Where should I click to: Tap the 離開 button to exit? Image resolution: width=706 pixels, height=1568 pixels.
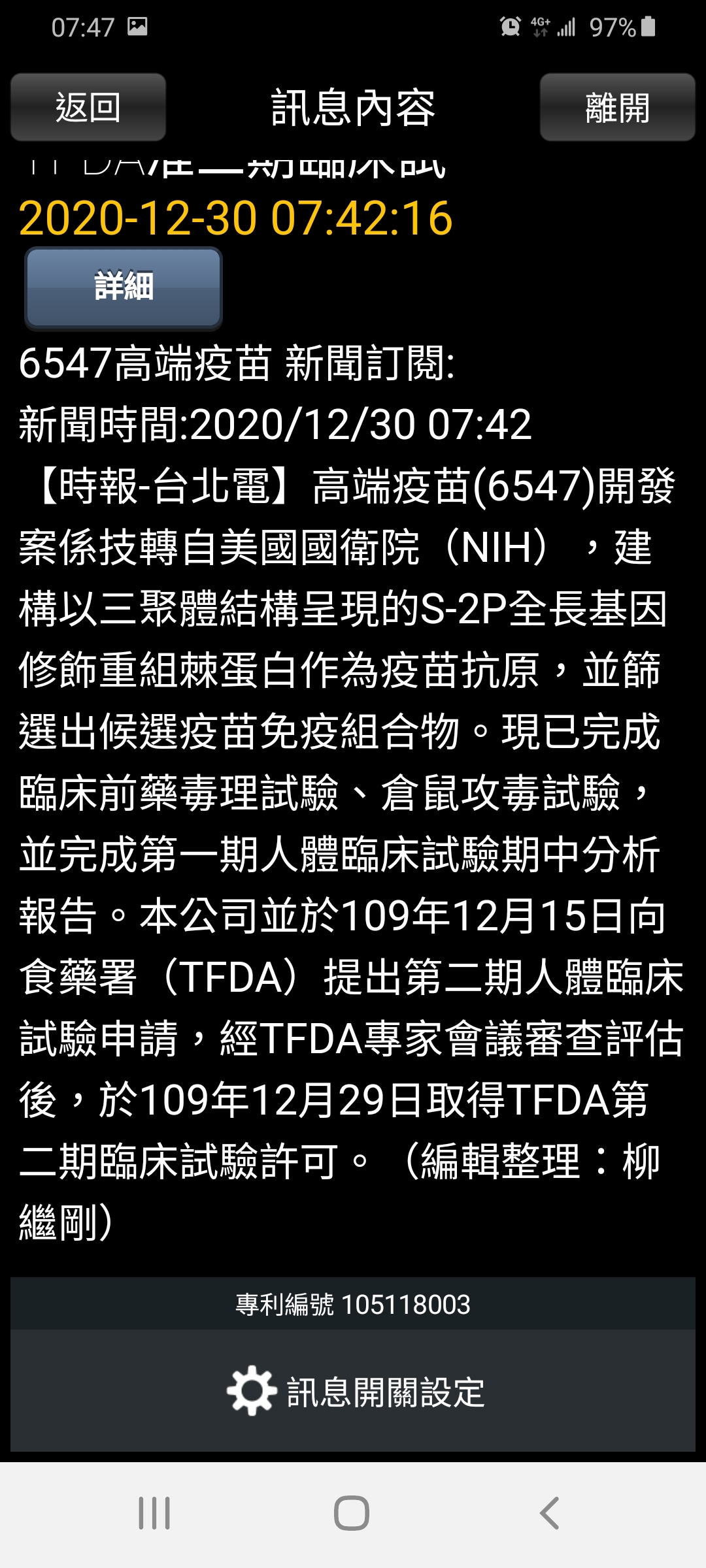[x=617, y=107]
